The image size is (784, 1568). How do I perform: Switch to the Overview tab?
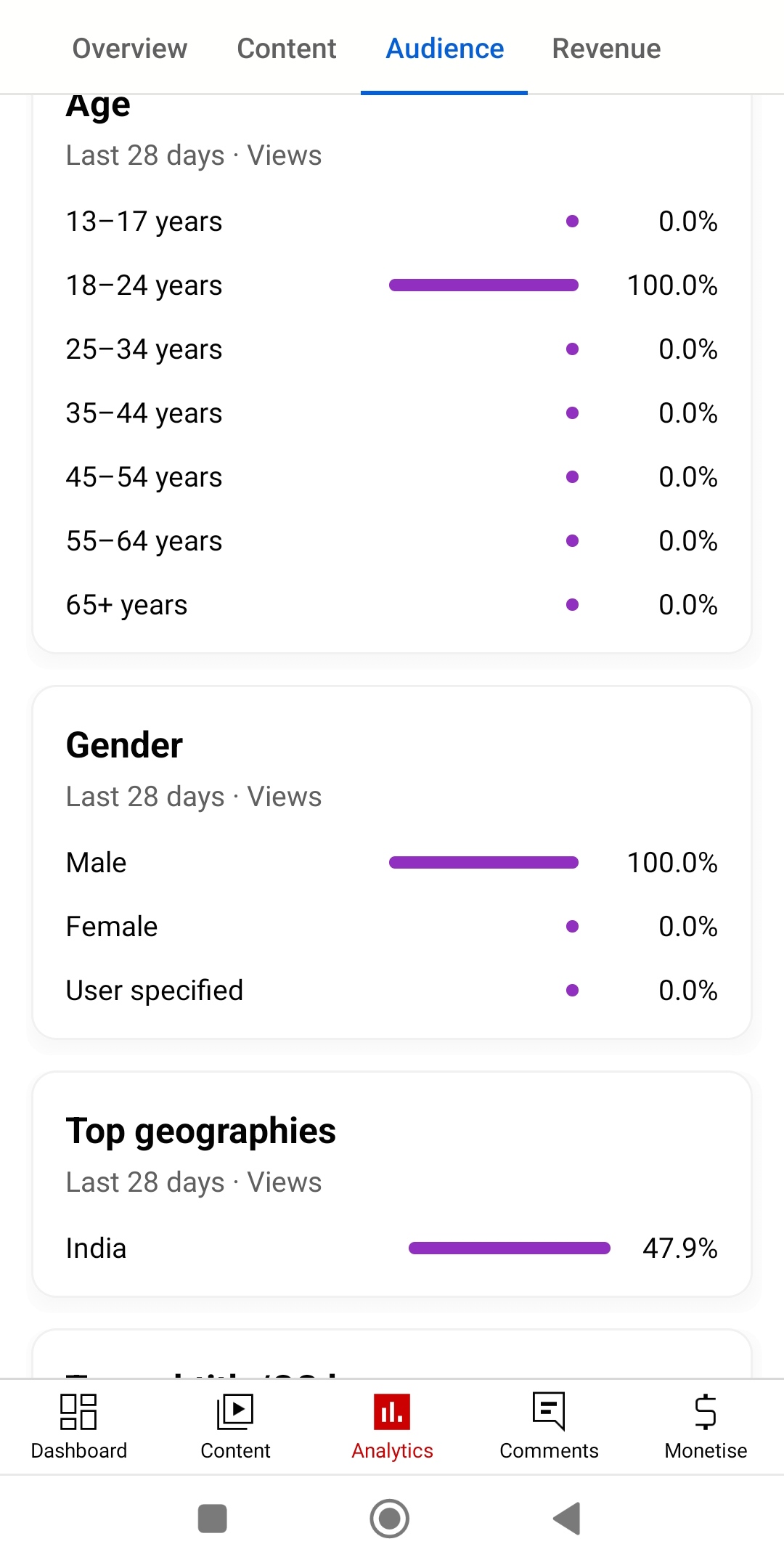pyautogui.click(x=130, y=49)
